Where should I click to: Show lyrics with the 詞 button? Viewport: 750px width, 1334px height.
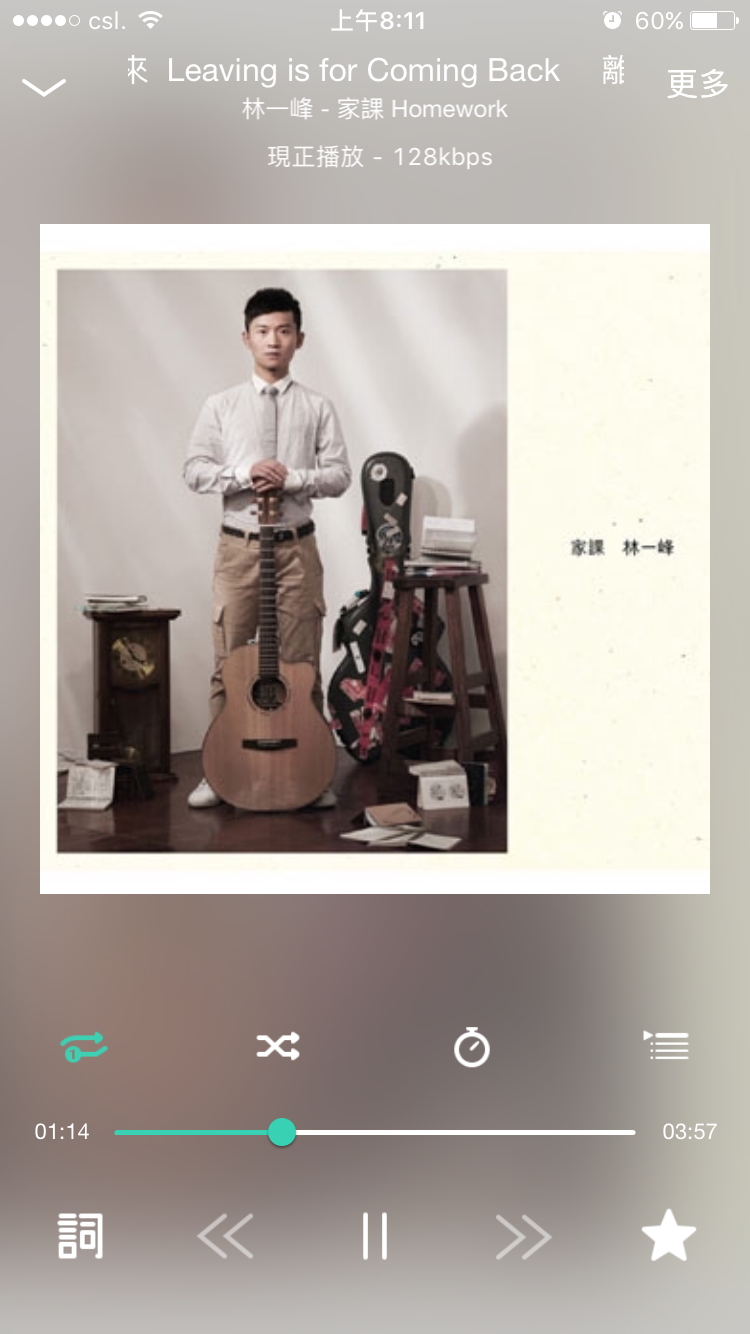(81, 1237)
